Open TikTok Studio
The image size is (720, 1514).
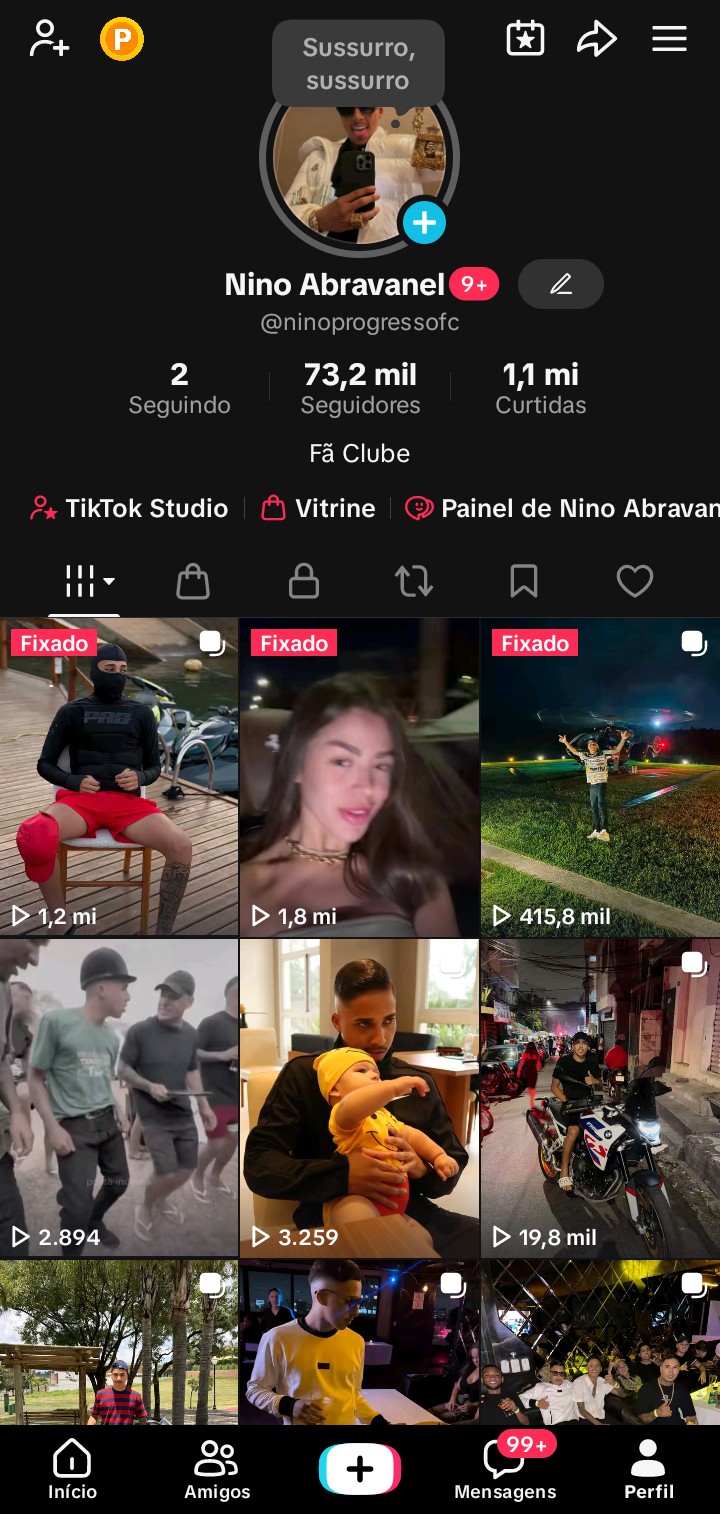click(x=130, y=508)
